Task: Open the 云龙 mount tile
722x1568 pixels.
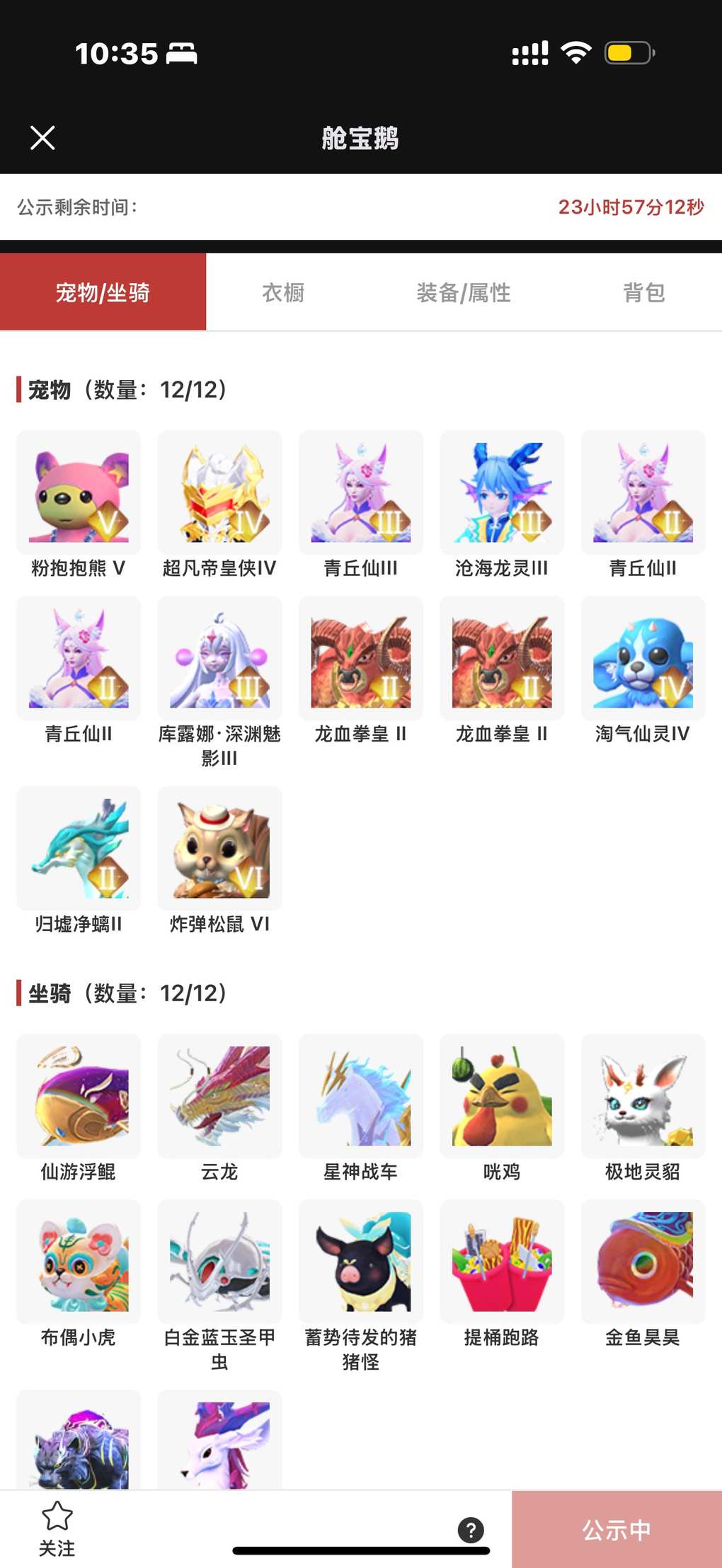Action: [x=219, y=1096]
